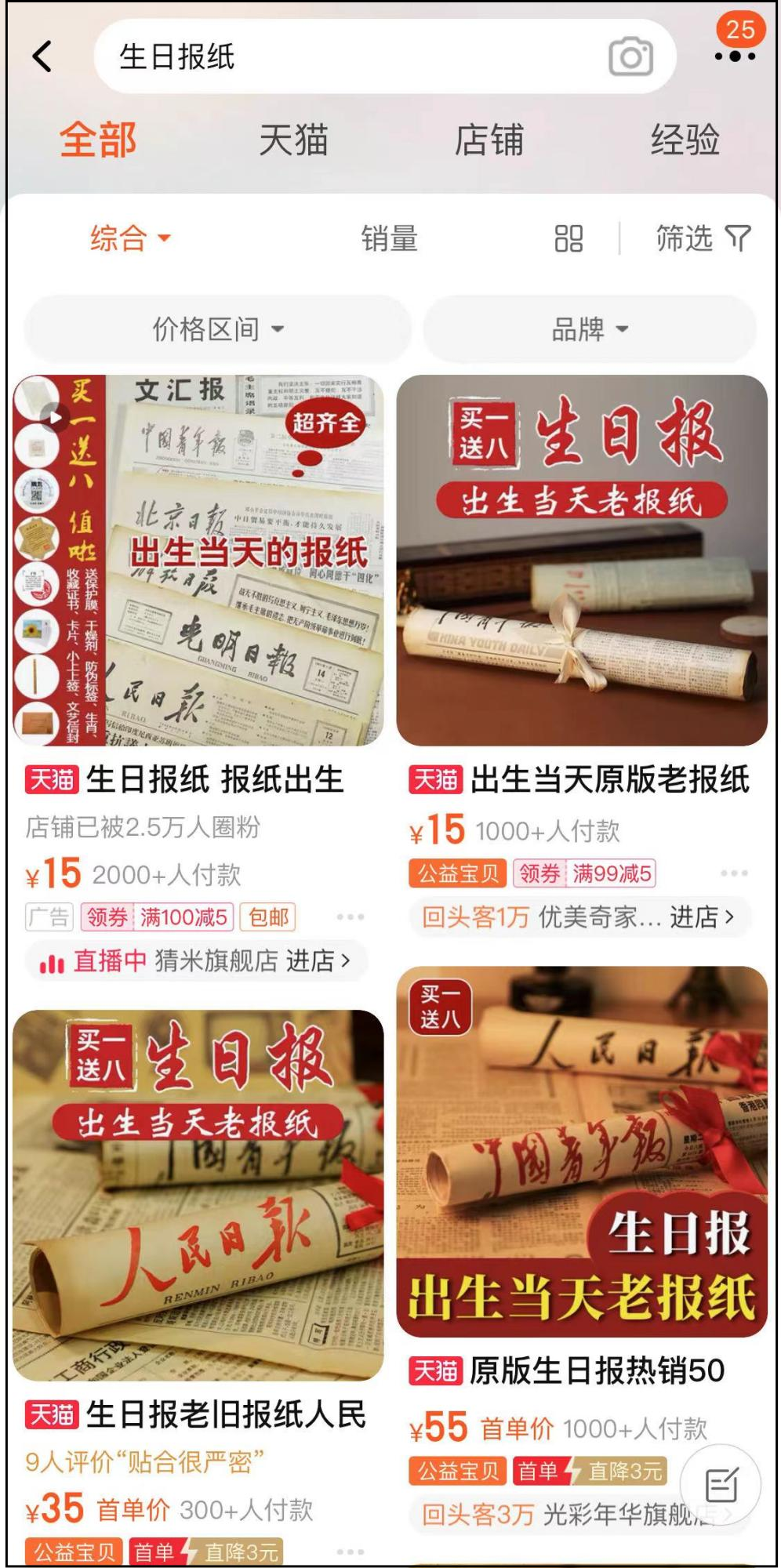Switch to the 天猫 tab
The height and width of the screenshot is (1568, 781).
coord(293,140)
